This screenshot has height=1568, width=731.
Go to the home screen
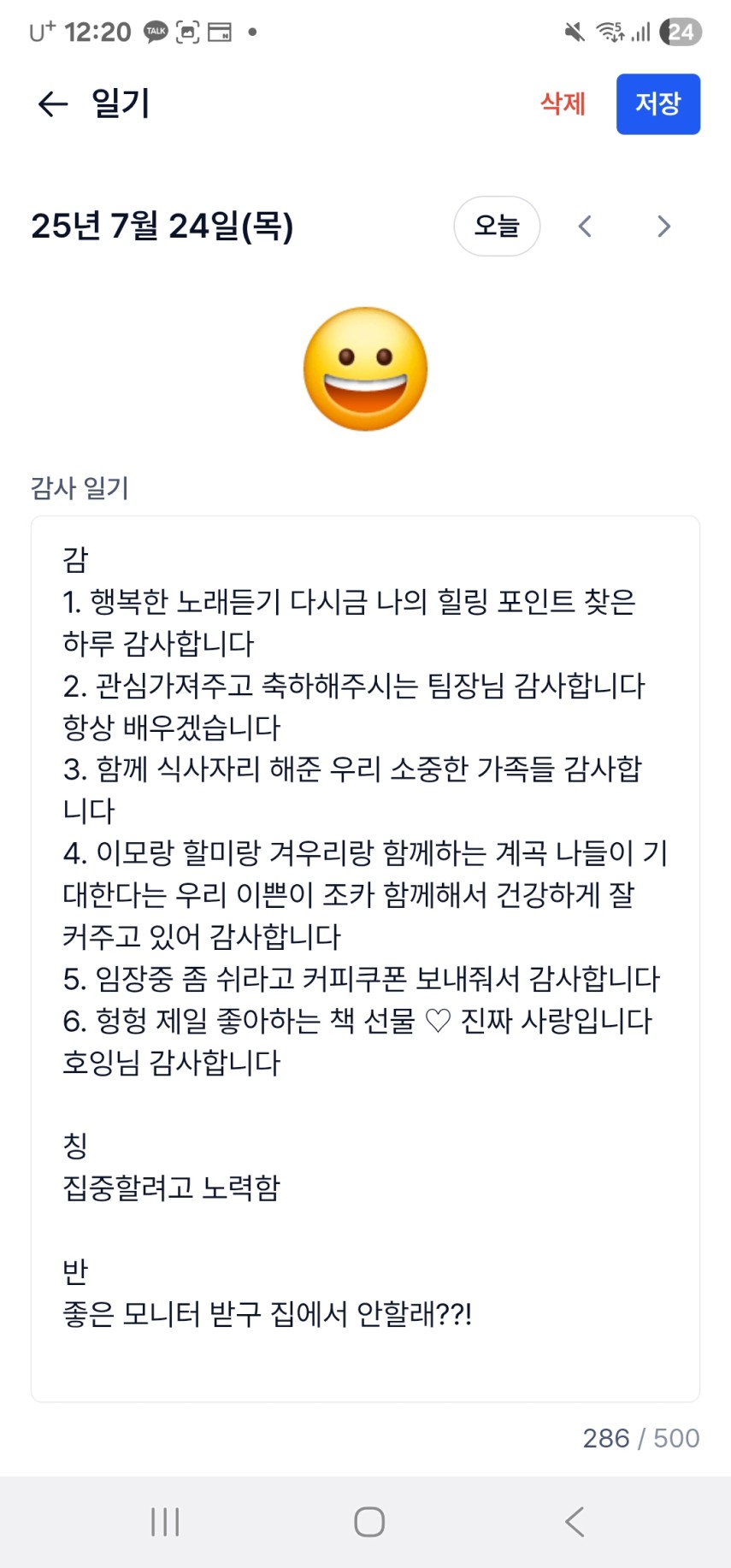pyautogui.click(x=369, y=1522)
